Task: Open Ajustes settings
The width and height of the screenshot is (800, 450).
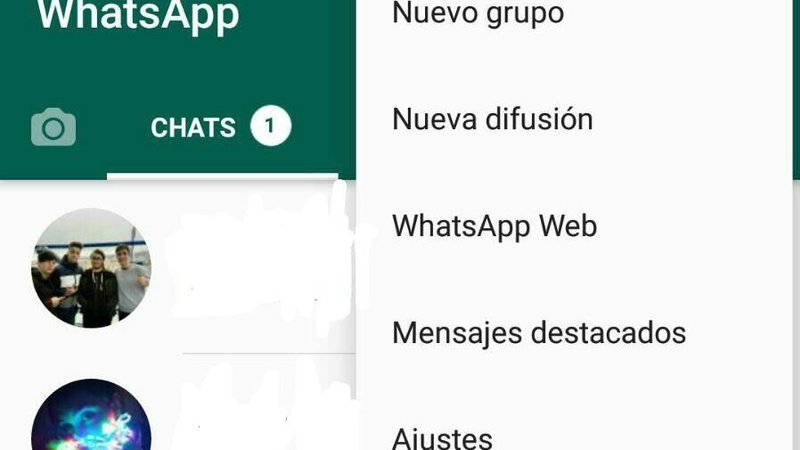Action: (x=442, y=437)
